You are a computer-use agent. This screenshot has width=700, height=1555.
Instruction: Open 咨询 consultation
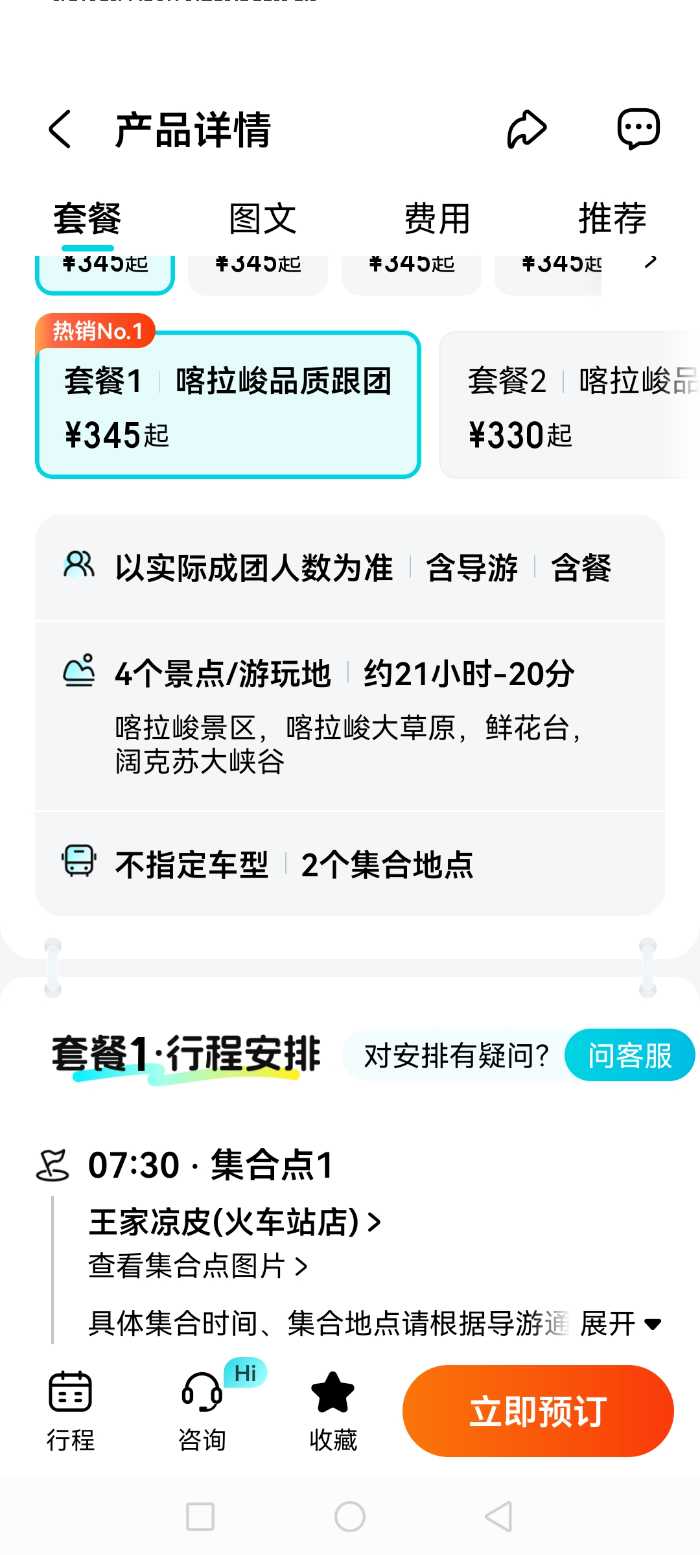pyautogui.click(x=202, y=1411)
